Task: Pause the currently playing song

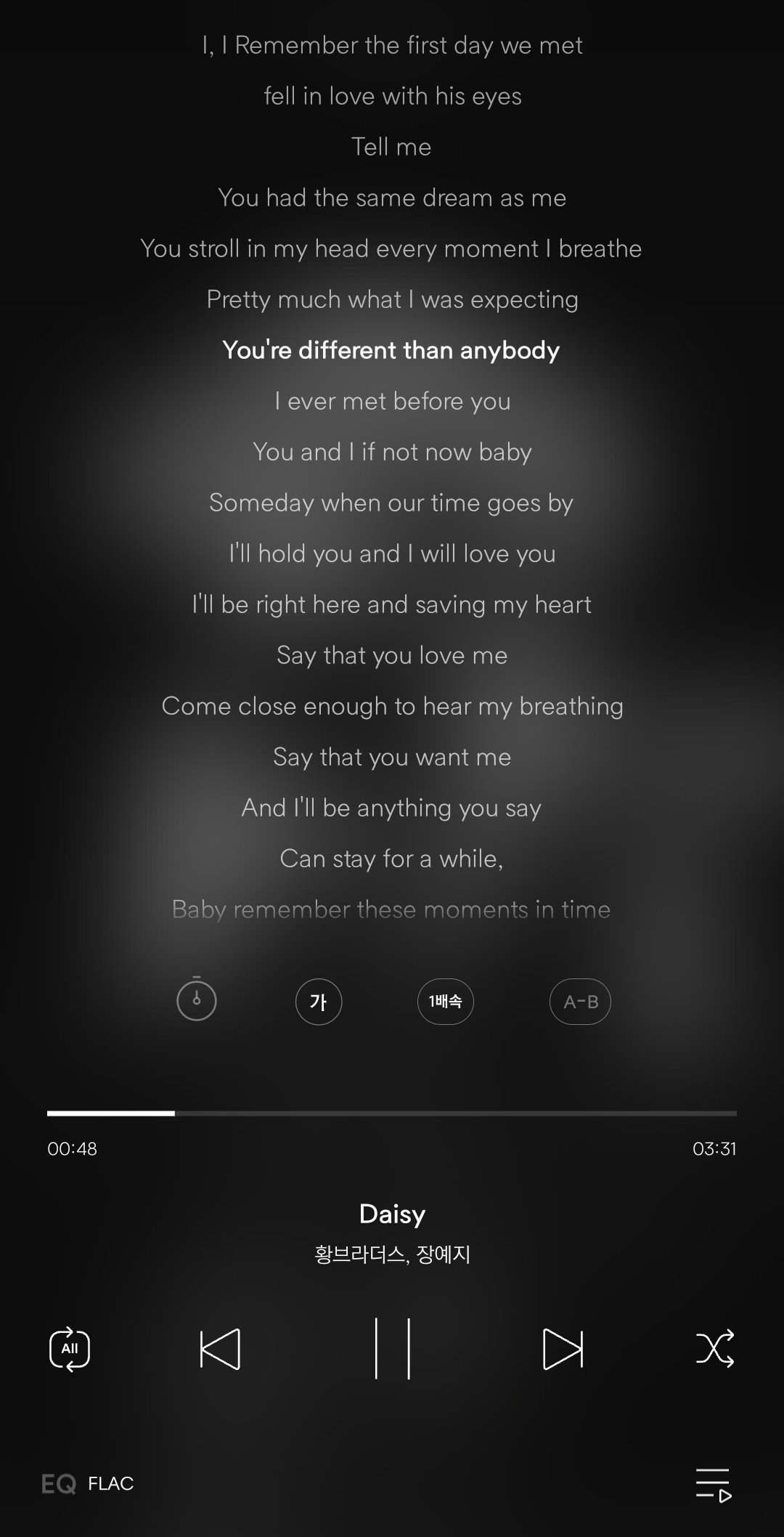Action: pos(392,1350)
